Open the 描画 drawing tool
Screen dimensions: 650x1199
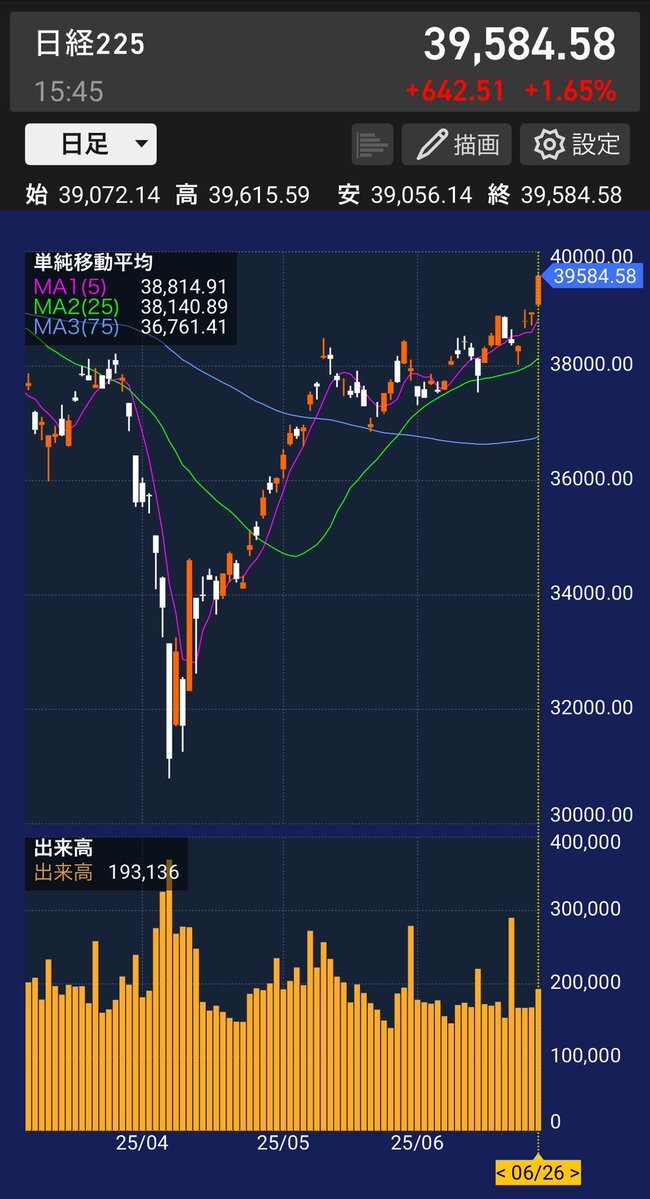[x=457, y=145]
